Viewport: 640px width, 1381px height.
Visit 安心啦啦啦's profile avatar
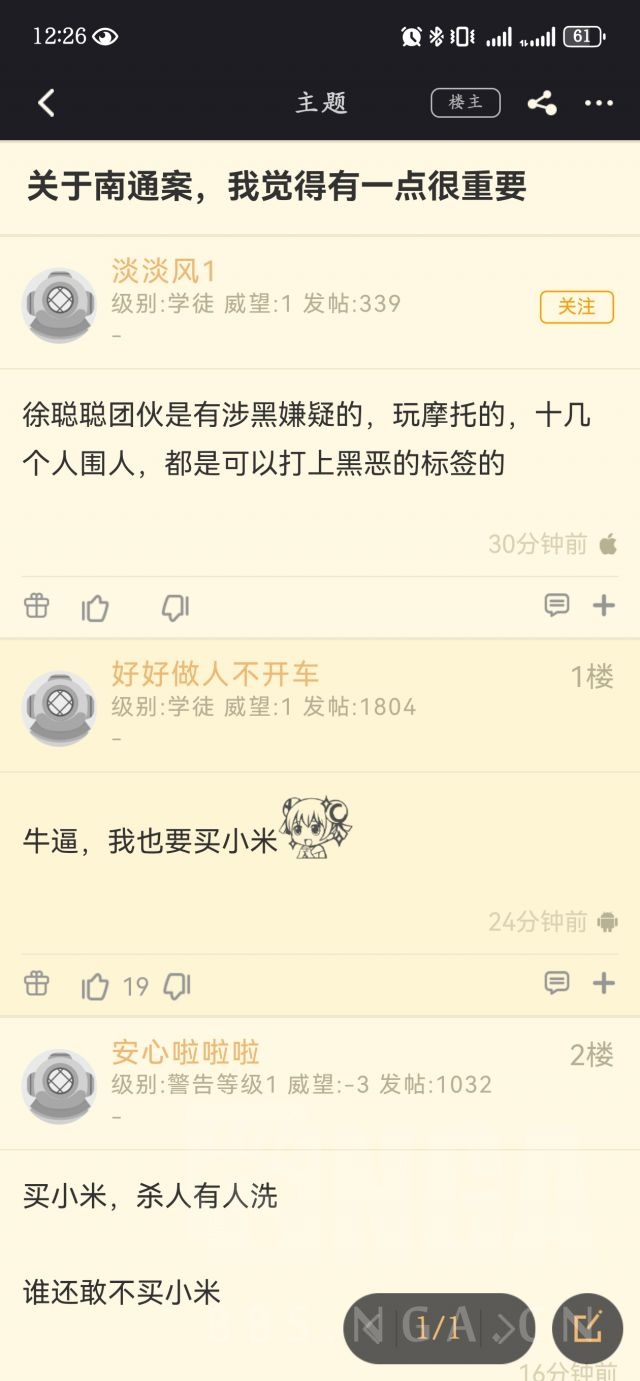[59, 1085]
